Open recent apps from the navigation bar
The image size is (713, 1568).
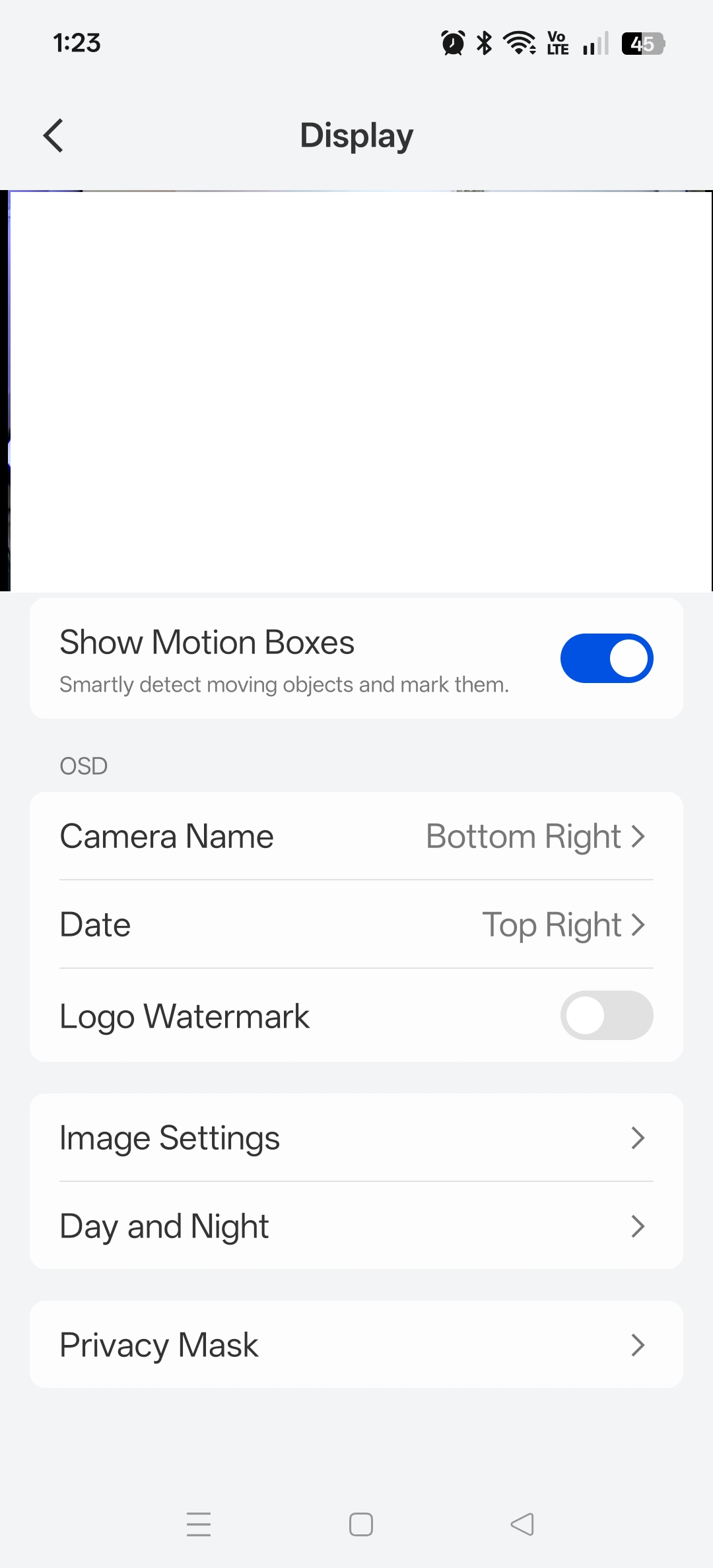199,1524
